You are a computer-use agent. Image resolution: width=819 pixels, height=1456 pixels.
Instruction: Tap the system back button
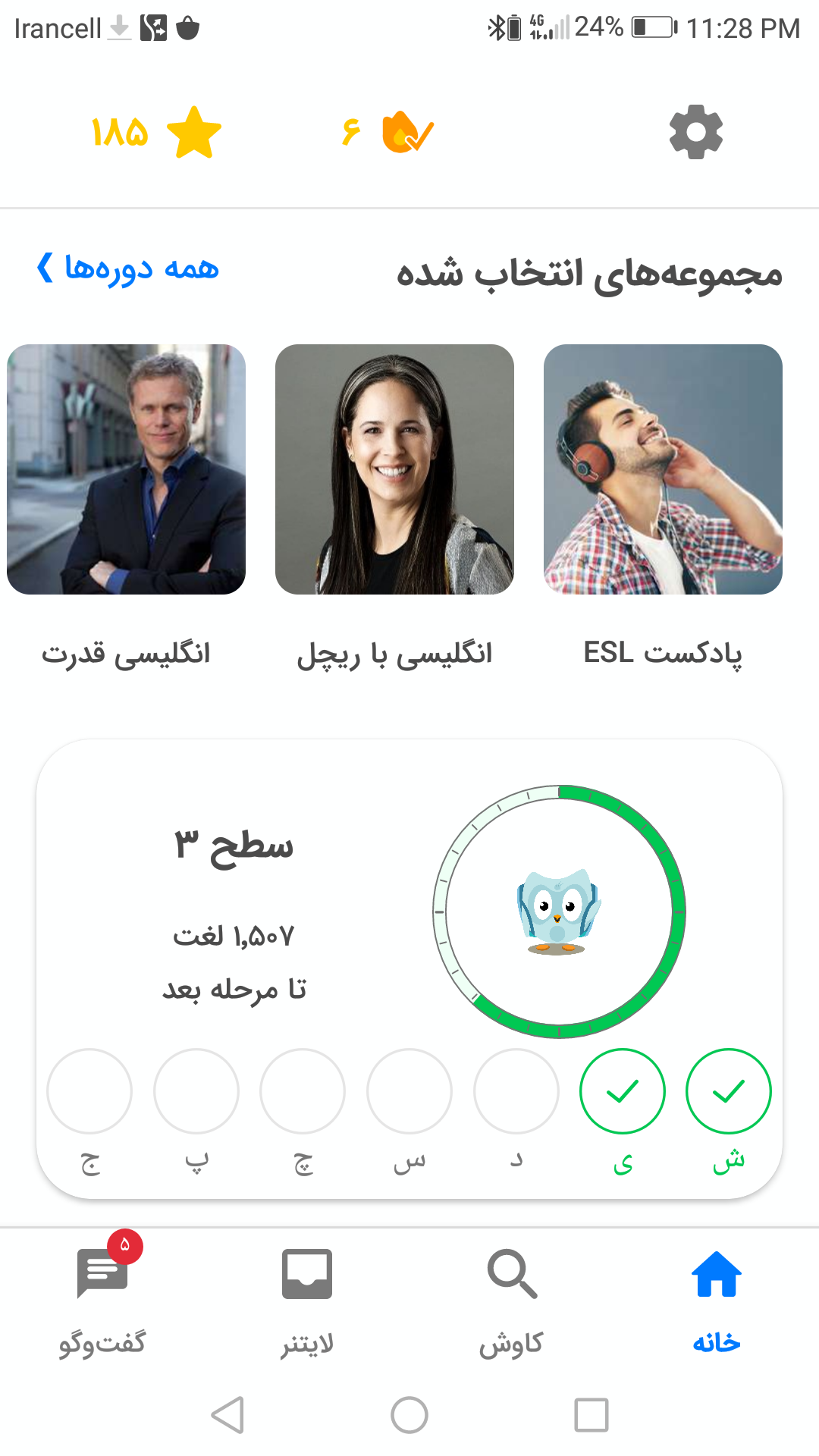pos(227,1415)
